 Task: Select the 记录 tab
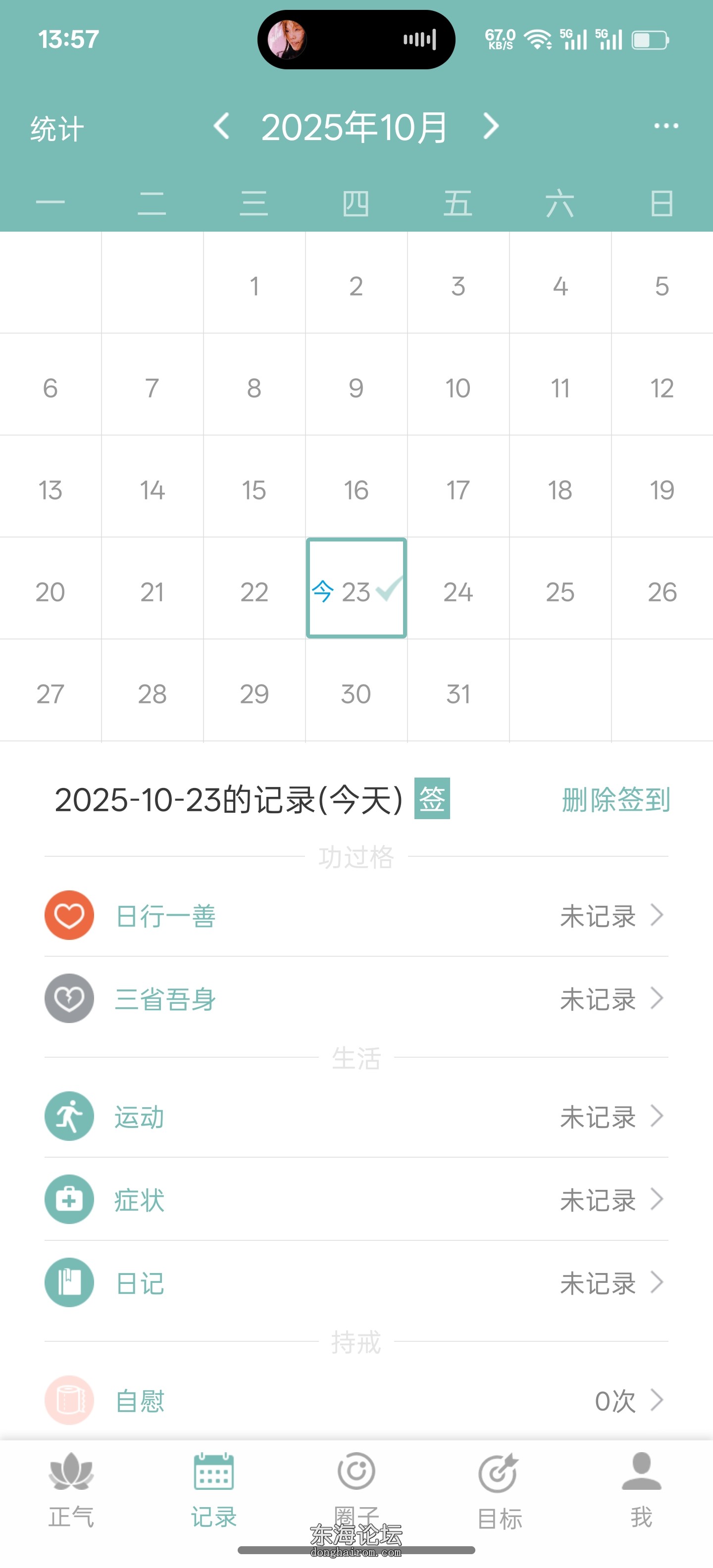pyautogui.click(x=214, y=1489)
